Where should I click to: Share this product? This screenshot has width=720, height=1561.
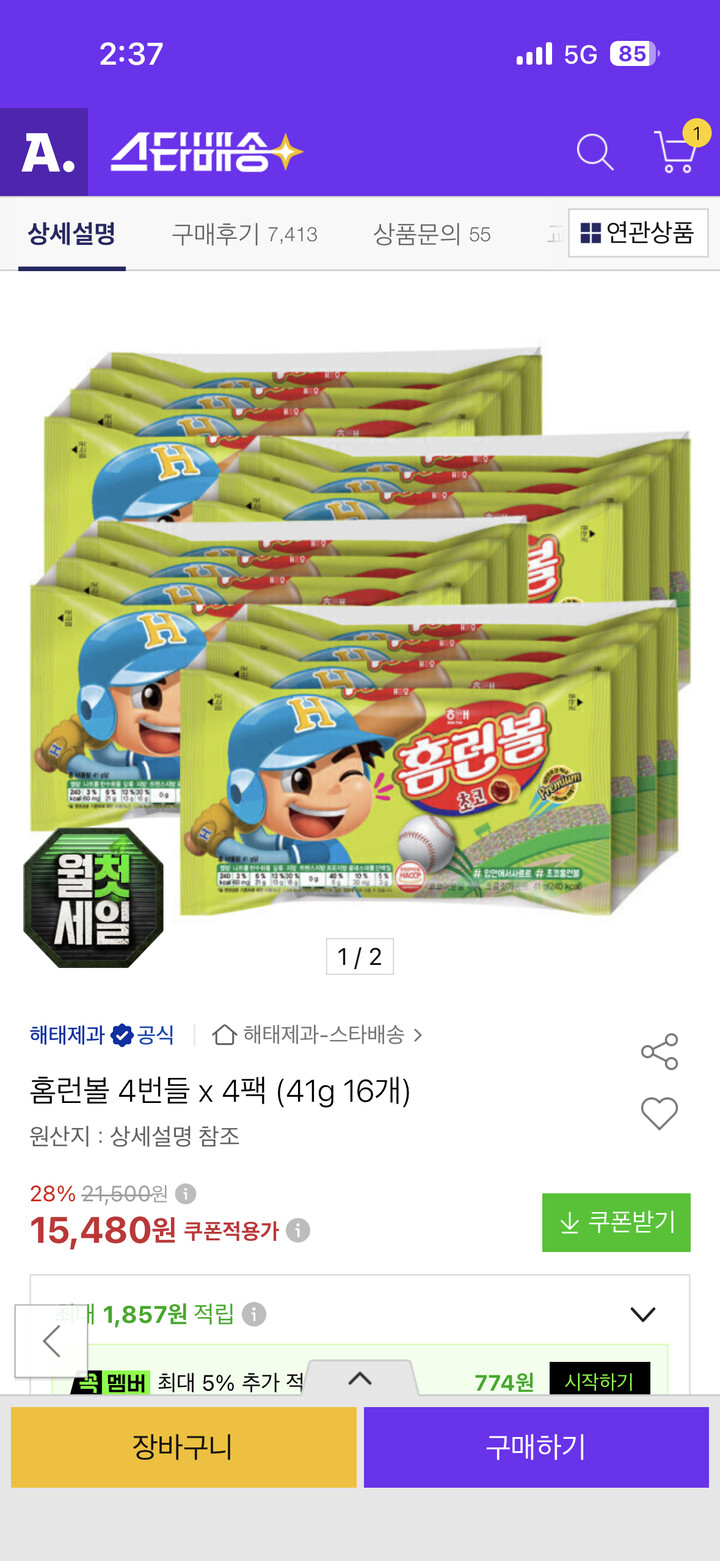point(659,1051)
